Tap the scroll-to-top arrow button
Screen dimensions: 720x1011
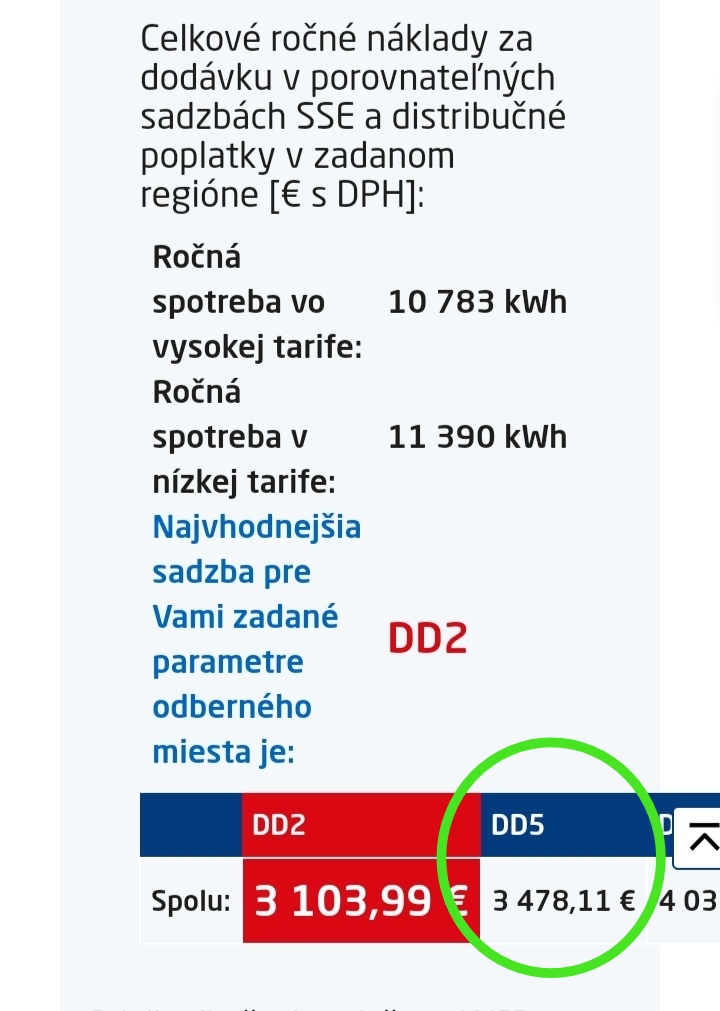pyautogui.click(x=700, y=838)
